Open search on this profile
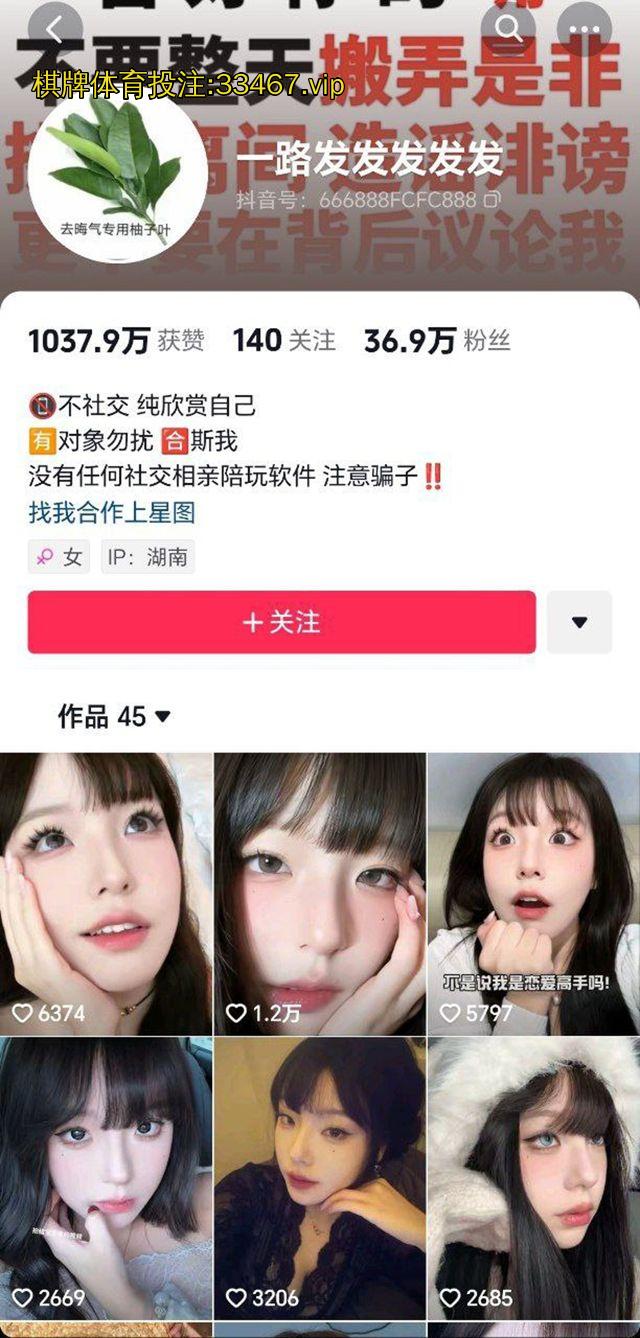 click(x=508, y=29)
